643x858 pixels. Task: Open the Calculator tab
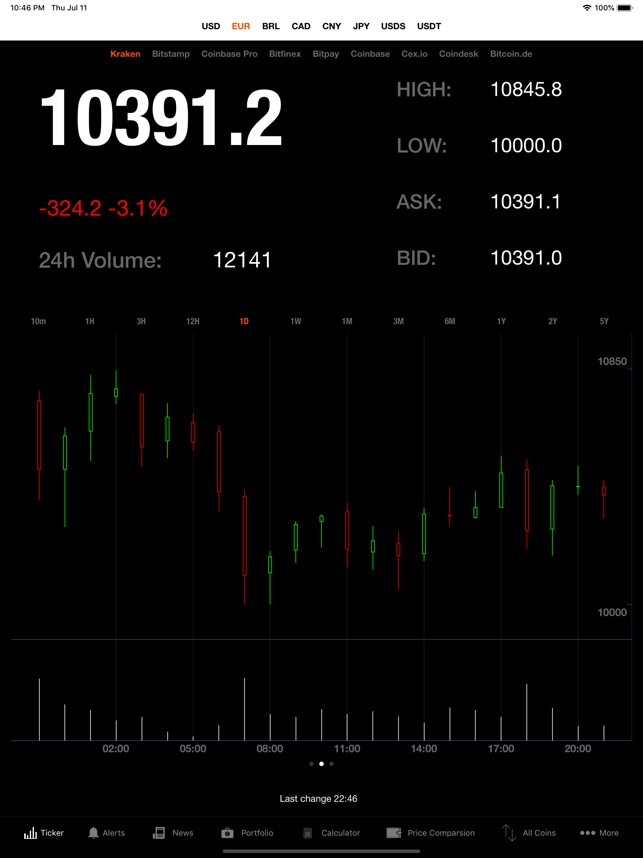pos(331,833)
